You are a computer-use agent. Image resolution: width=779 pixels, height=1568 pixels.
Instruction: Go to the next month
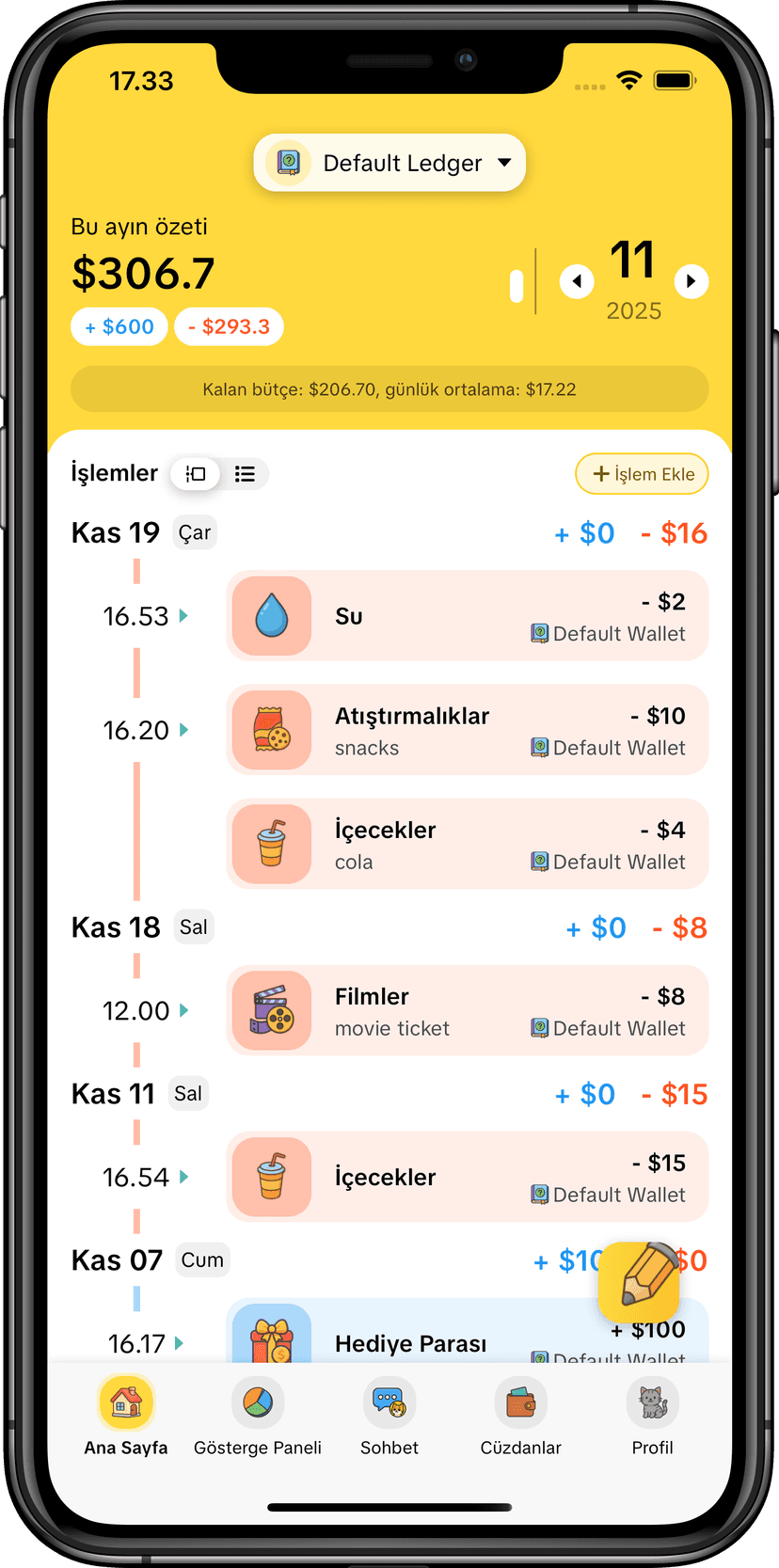pos(692,281)
